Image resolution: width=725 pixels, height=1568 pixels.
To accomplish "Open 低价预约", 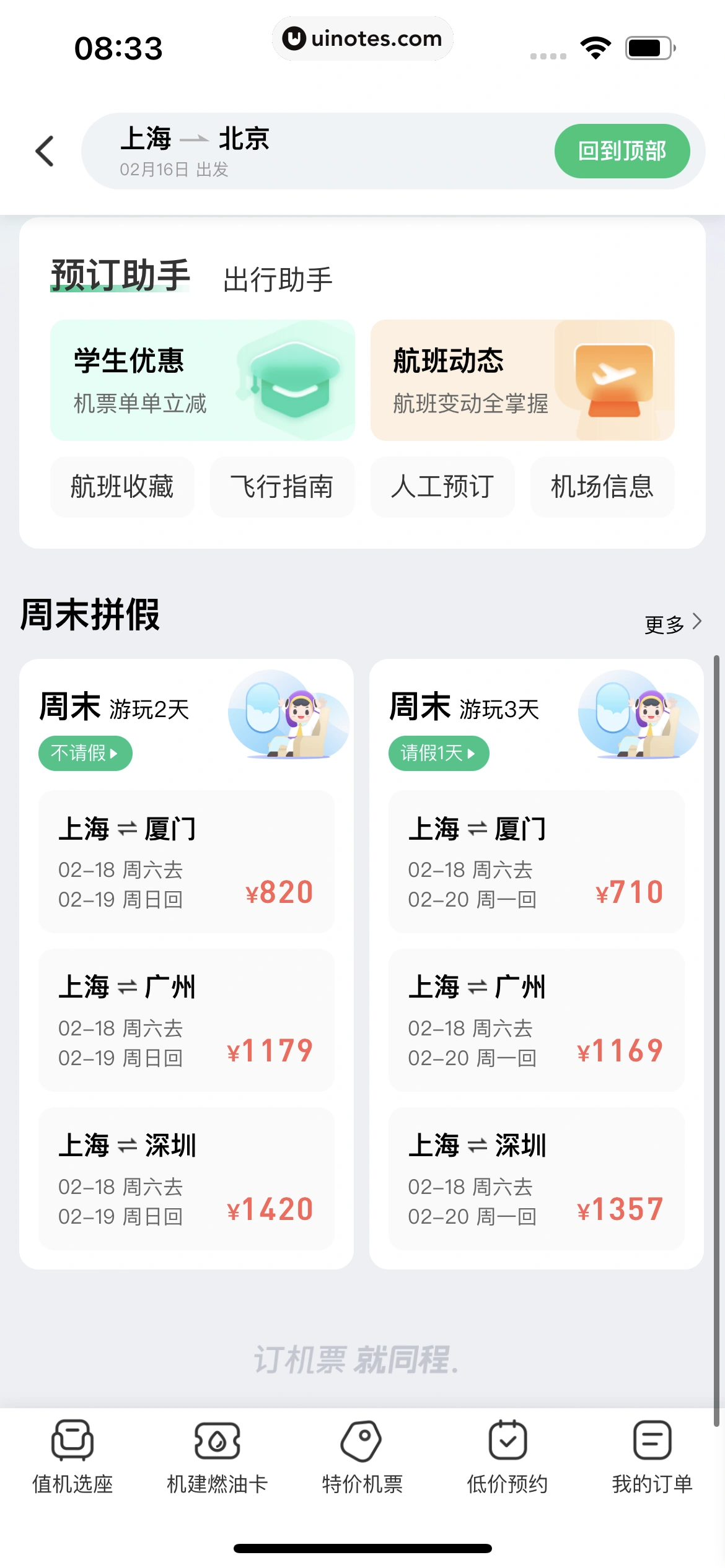I will [507, 1457].
